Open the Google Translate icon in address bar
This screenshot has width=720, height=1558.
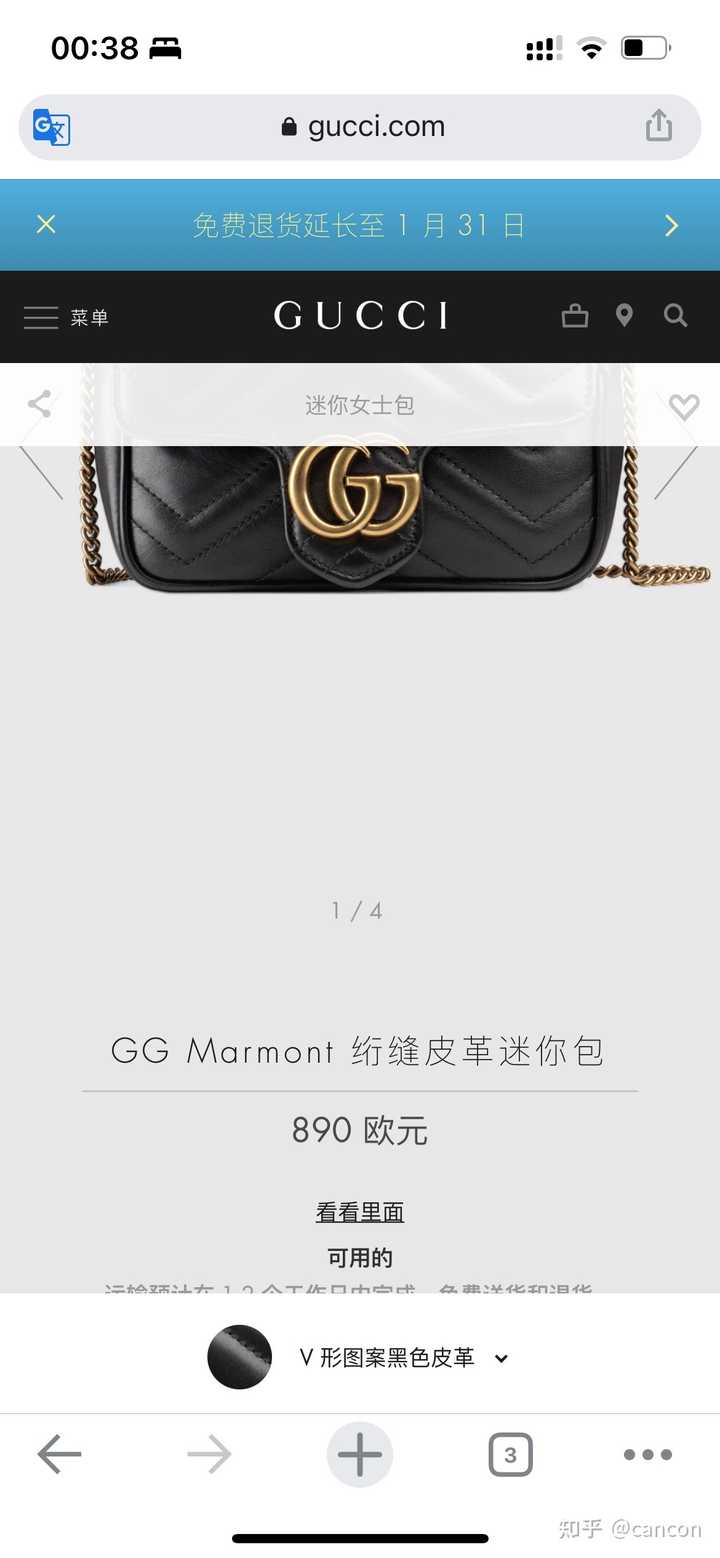click(49, 126)
